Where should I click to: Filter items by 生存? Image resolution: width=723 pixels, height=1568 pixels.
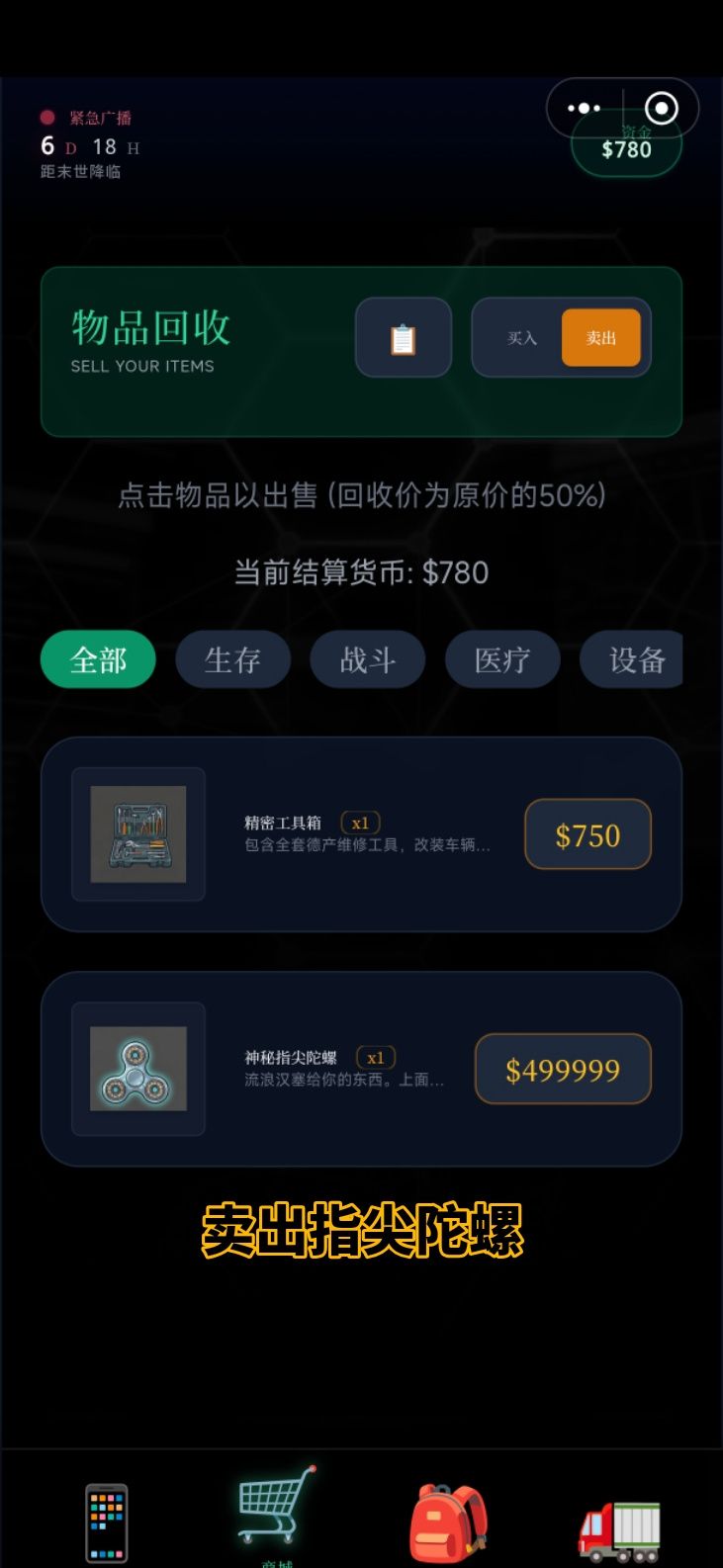point(232,659)
